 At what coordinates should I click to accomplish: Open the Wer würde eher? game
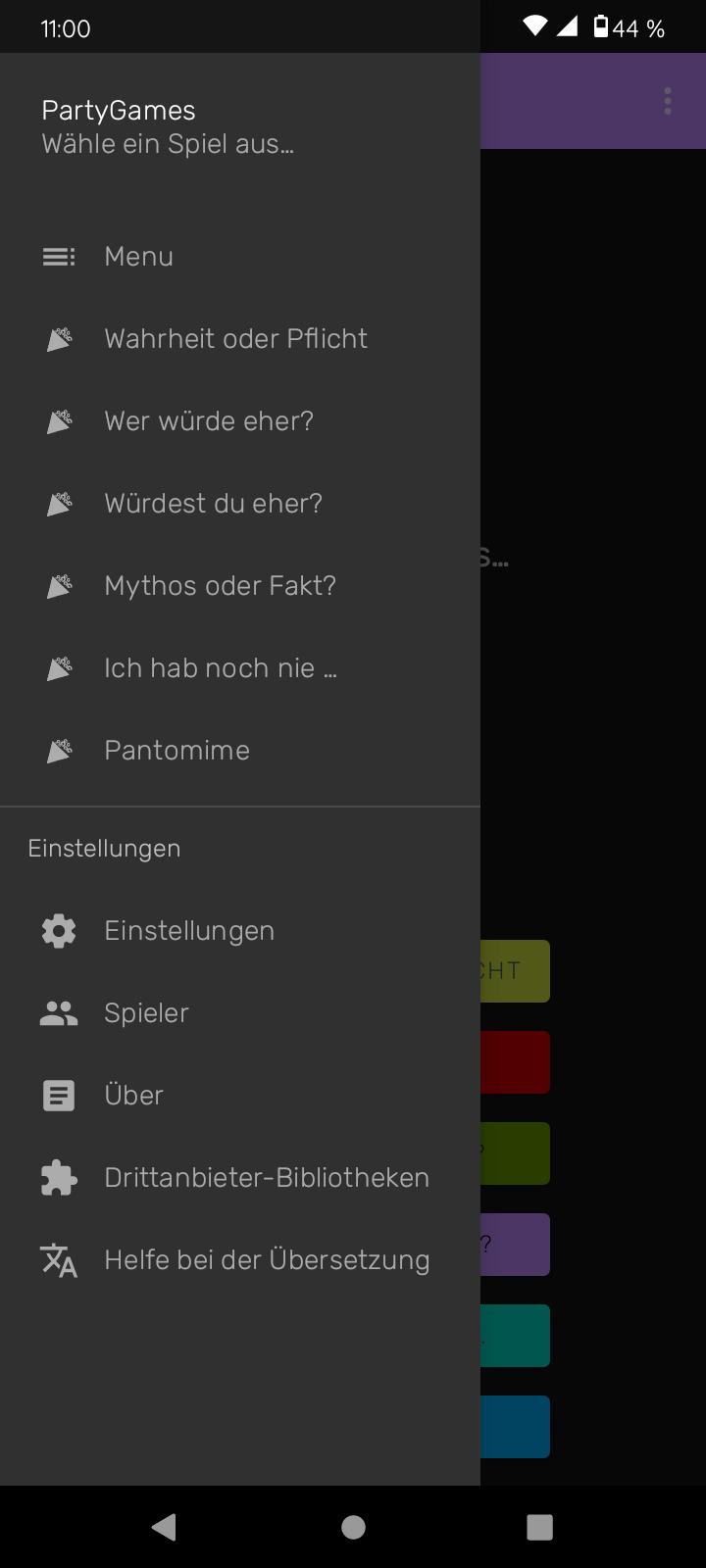tap(240, 421)
